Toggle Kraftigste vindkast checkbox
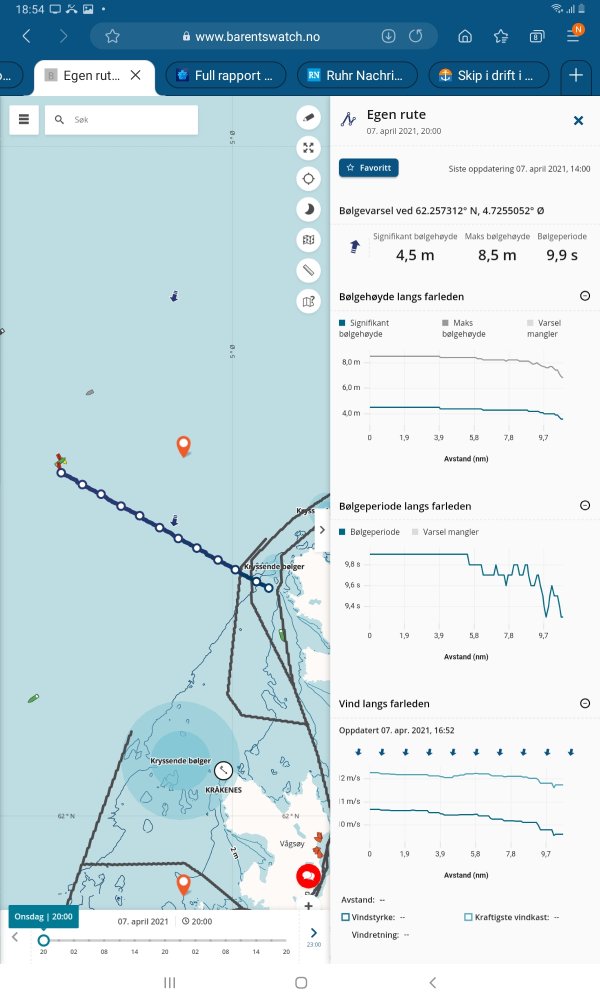Image resolution: width=600 pixels, height=1000 pixels. click(468, 917)
